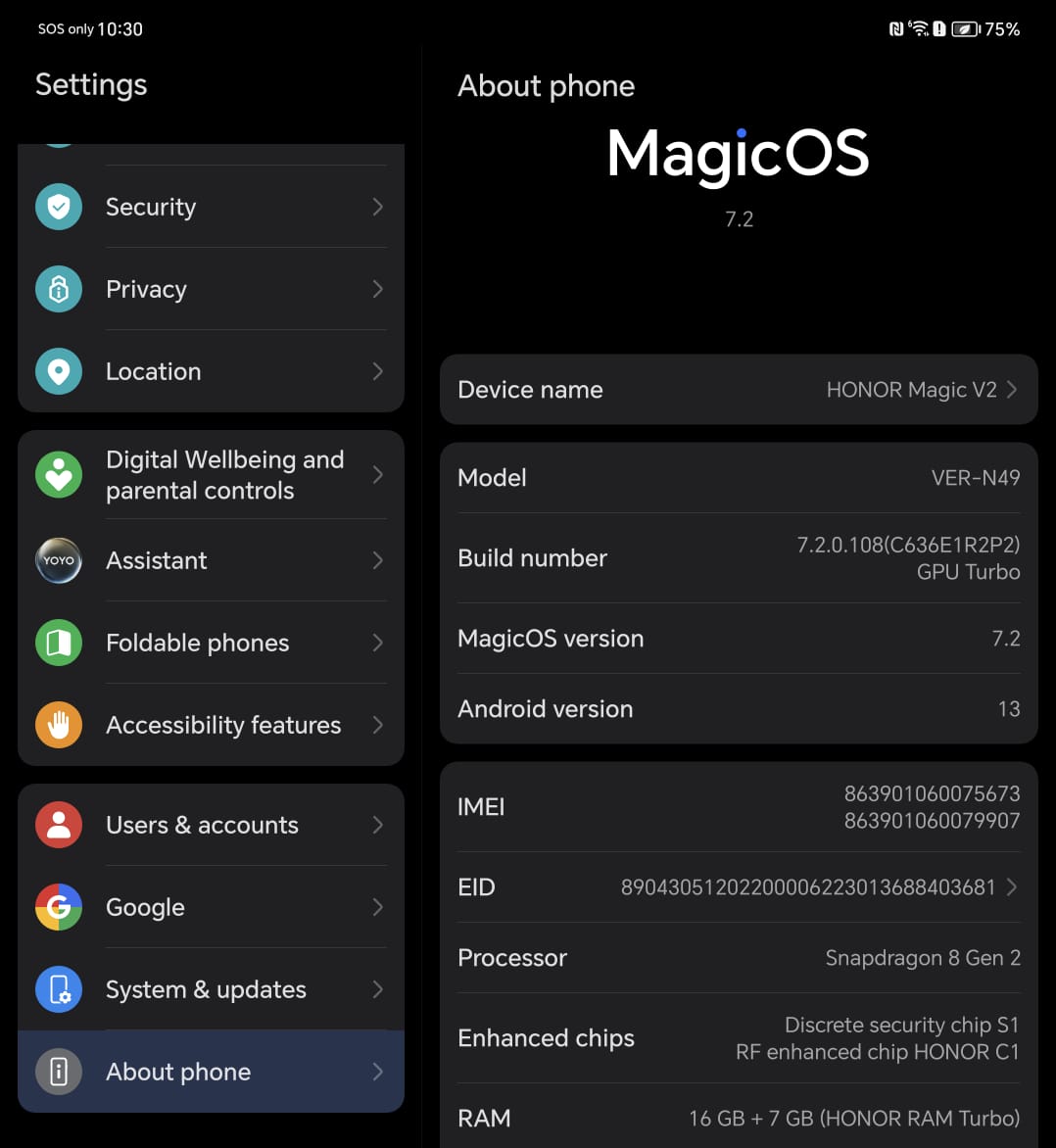Open Security settings
Viewport: 1056px width, 1148px height.
point(211,207)
